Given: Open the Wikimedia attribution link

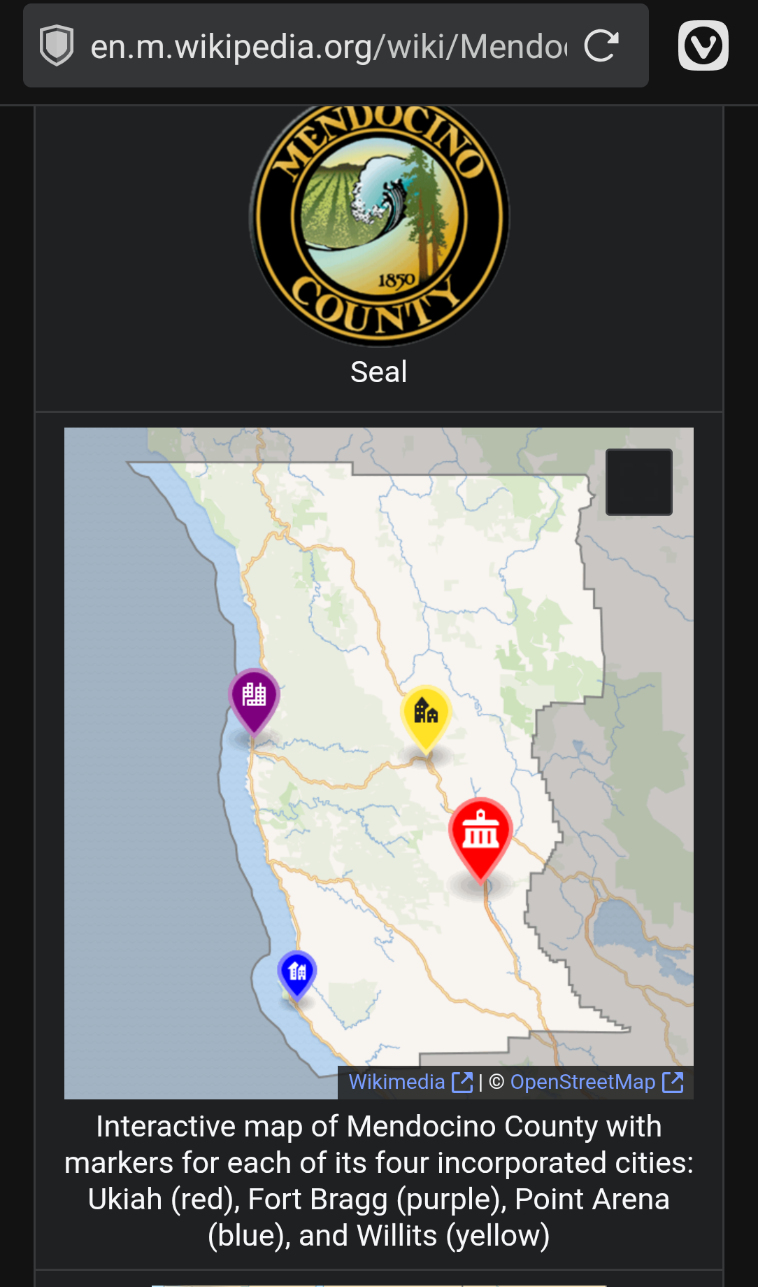Looking at the screenshot, I should [x=397, y=1082].
